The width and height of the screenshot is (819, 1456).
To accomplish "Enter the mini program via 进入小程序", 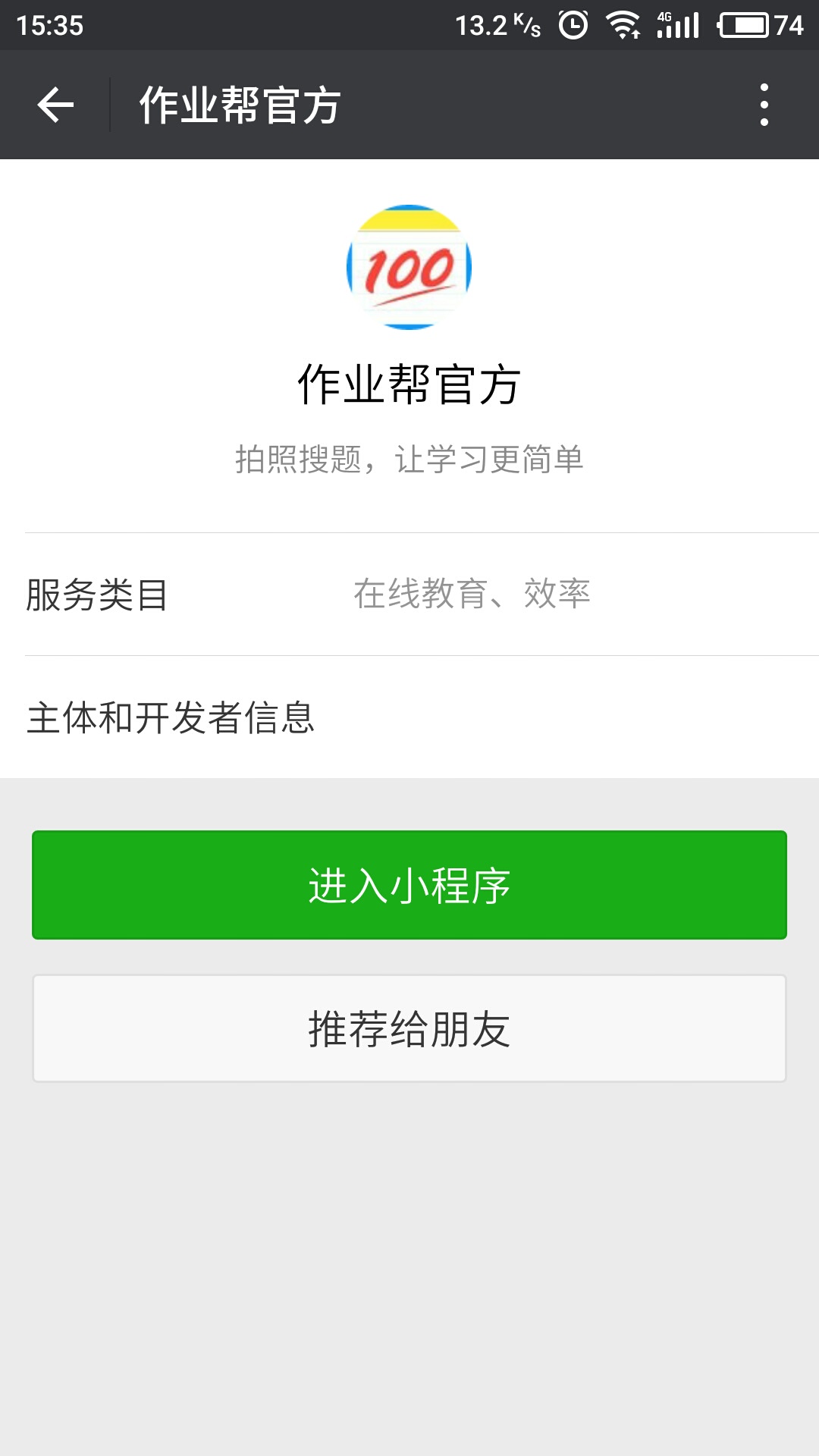I will tap(409, 885).
